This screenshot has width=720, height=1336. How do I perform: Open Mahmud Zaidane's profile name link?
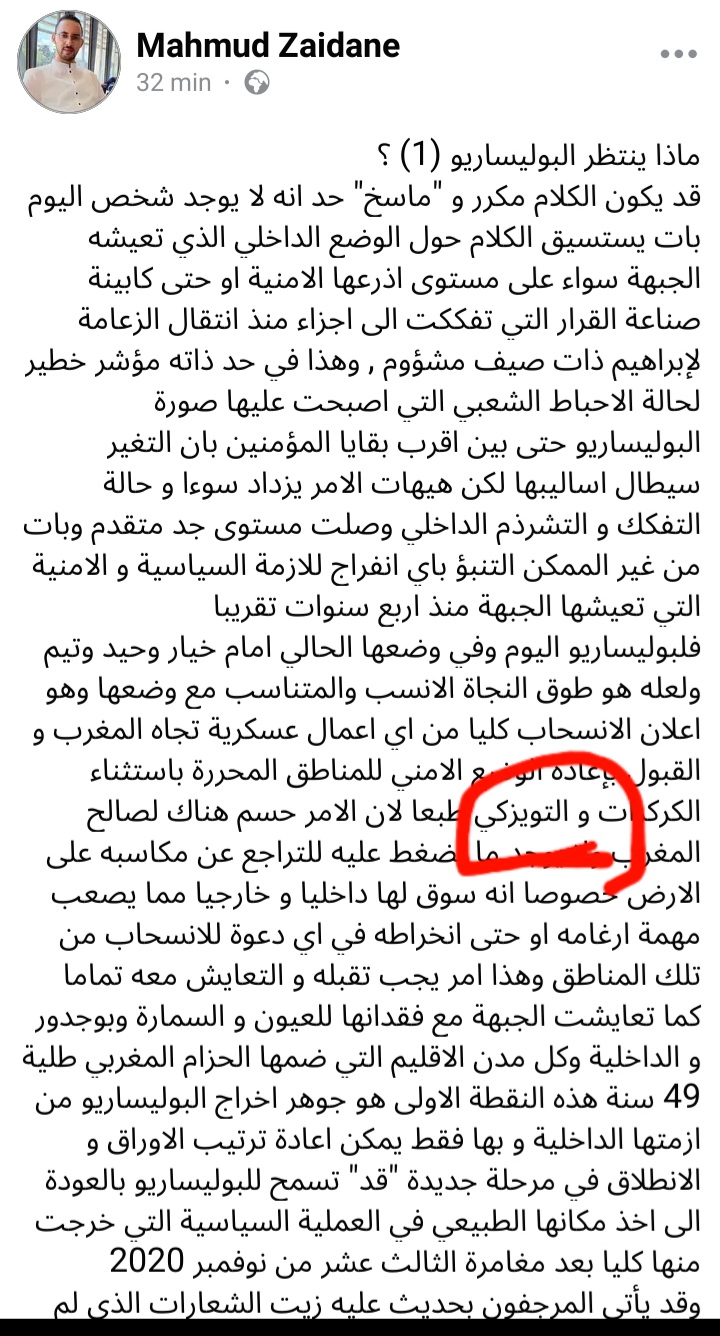(x=268, y=44)
